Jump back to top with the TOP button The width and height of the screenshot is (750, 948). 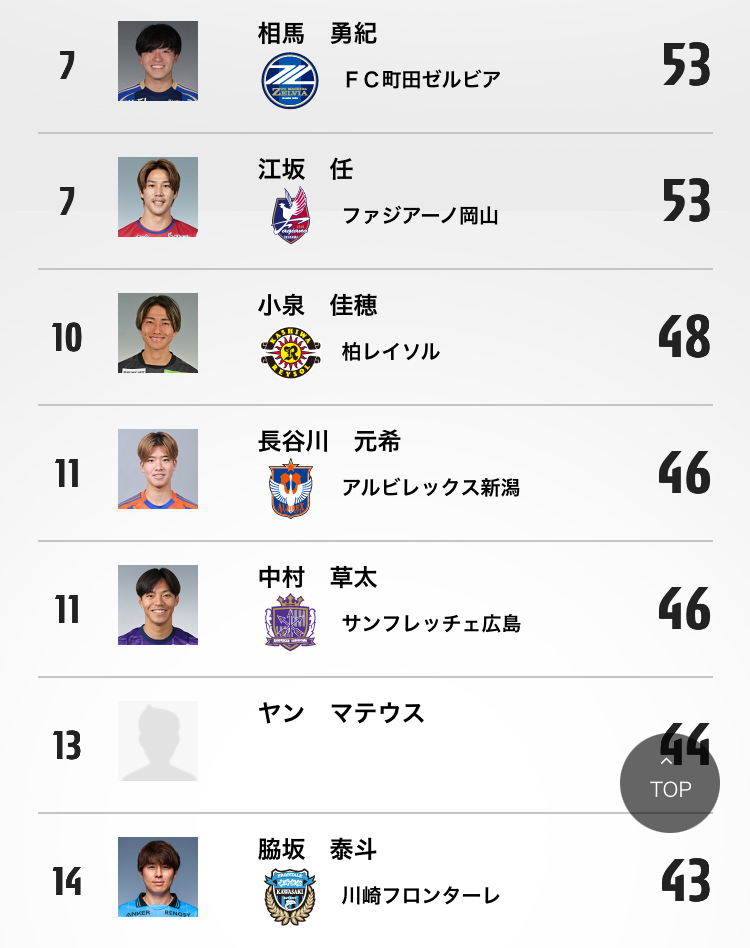(x=670, y=783)
